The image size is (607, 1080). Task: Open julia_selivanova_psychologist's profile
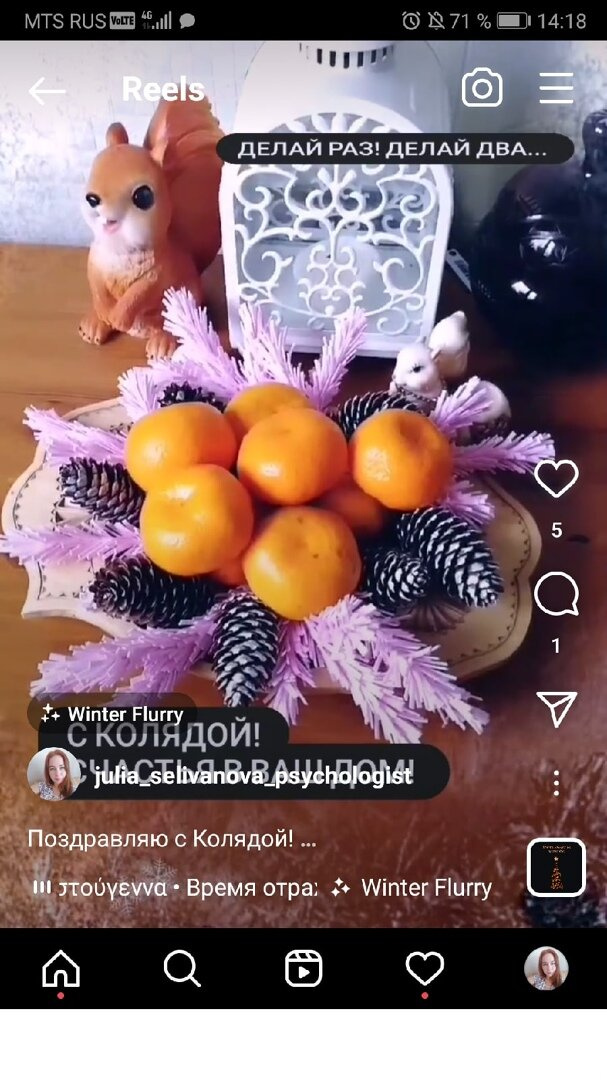point(252,776)
